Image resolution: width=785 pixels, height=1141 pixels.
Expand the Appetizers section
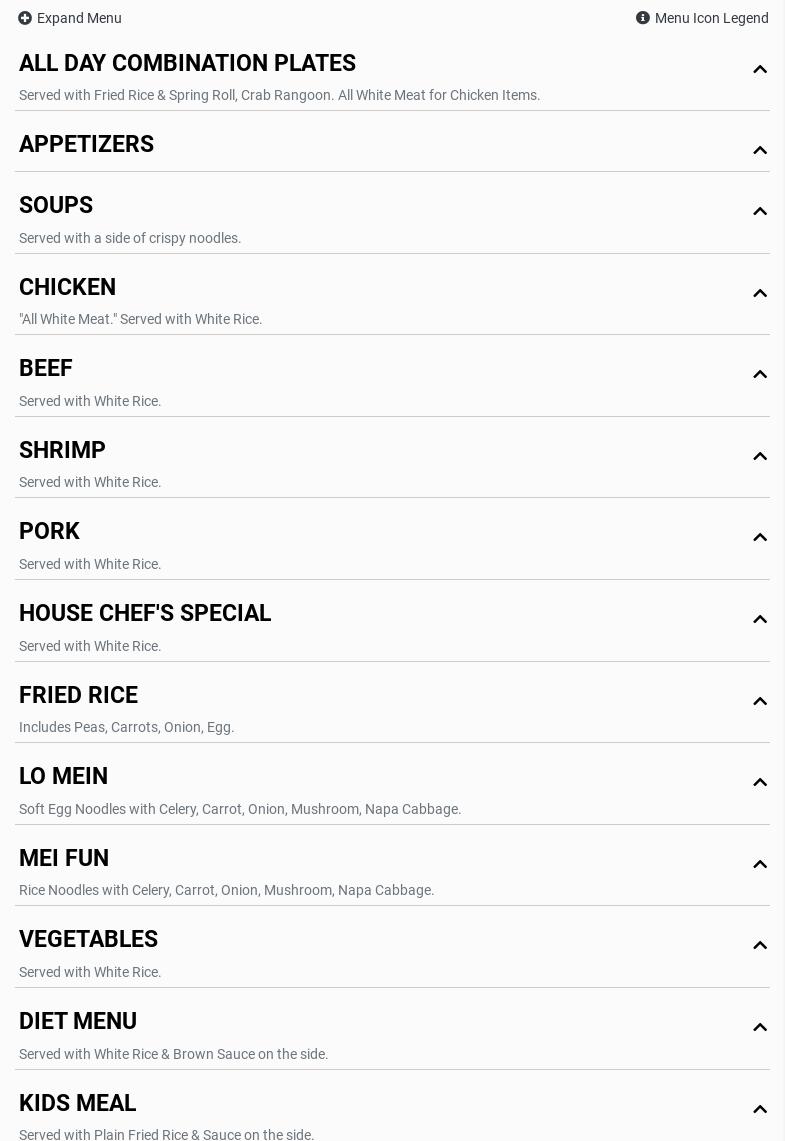point(87,145)
